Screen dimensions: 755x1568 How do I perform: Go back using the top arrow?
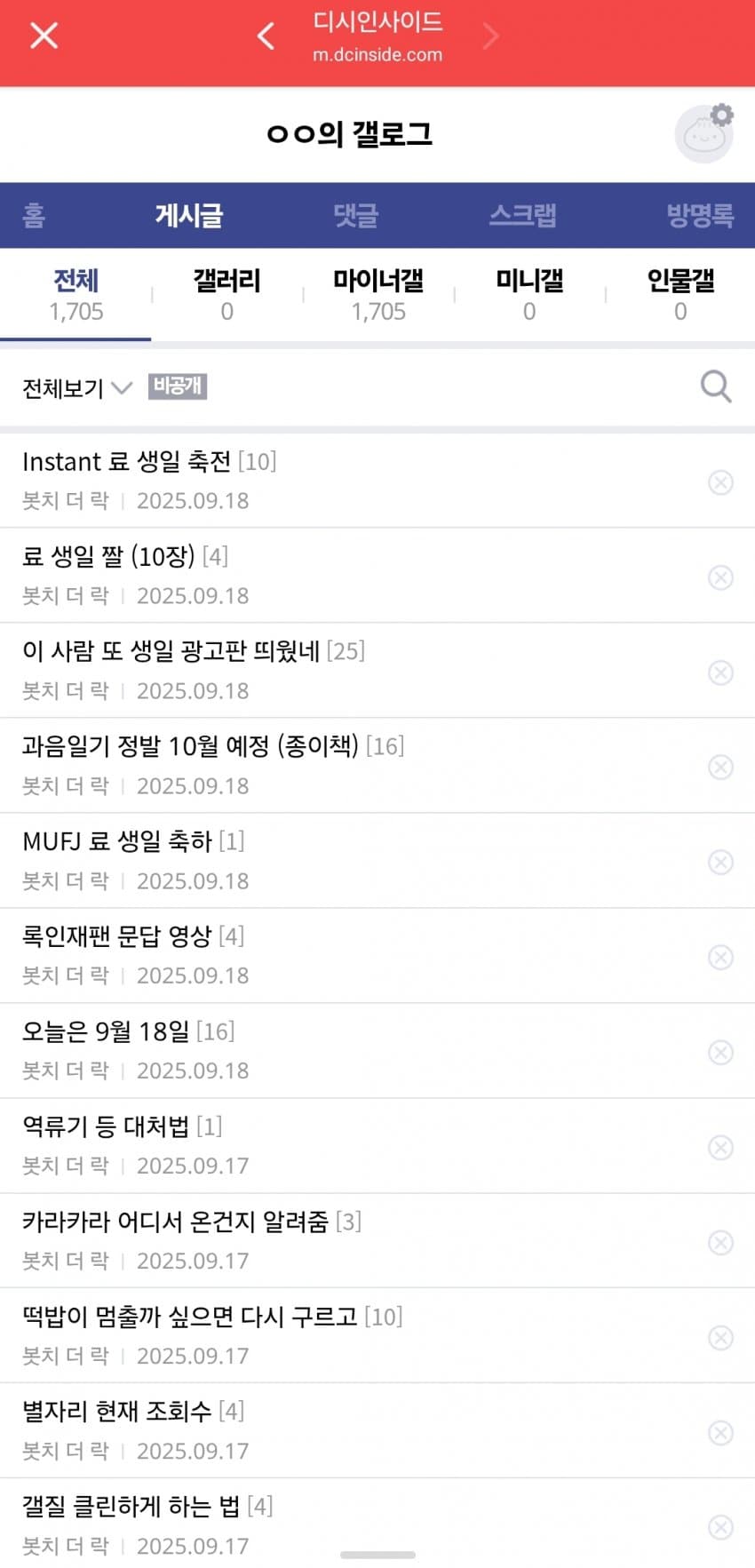click(266, 36)
